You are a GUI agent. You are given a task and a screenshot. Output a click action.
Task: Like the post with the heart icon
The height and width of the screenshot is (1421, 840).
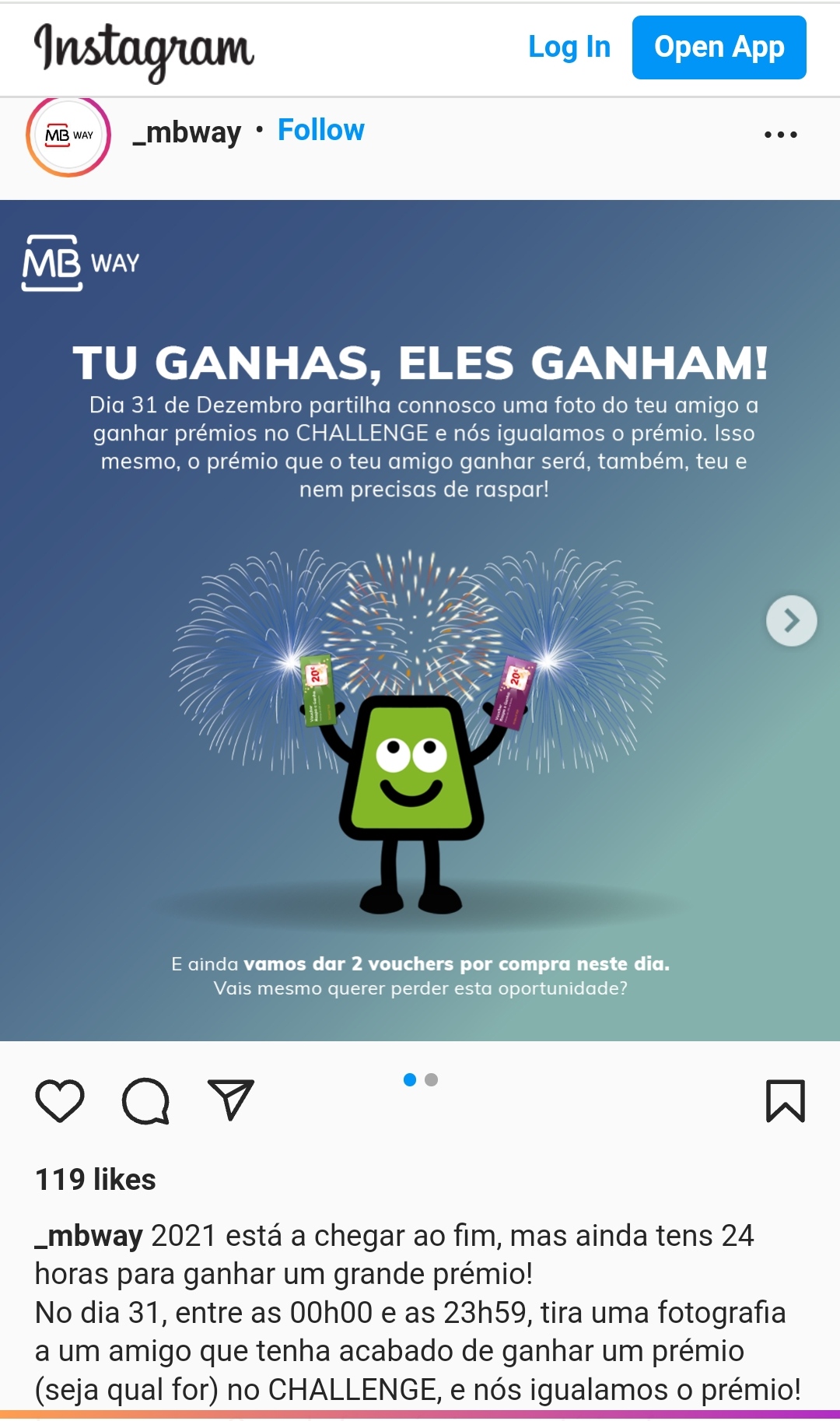[x=60, y=1100]
